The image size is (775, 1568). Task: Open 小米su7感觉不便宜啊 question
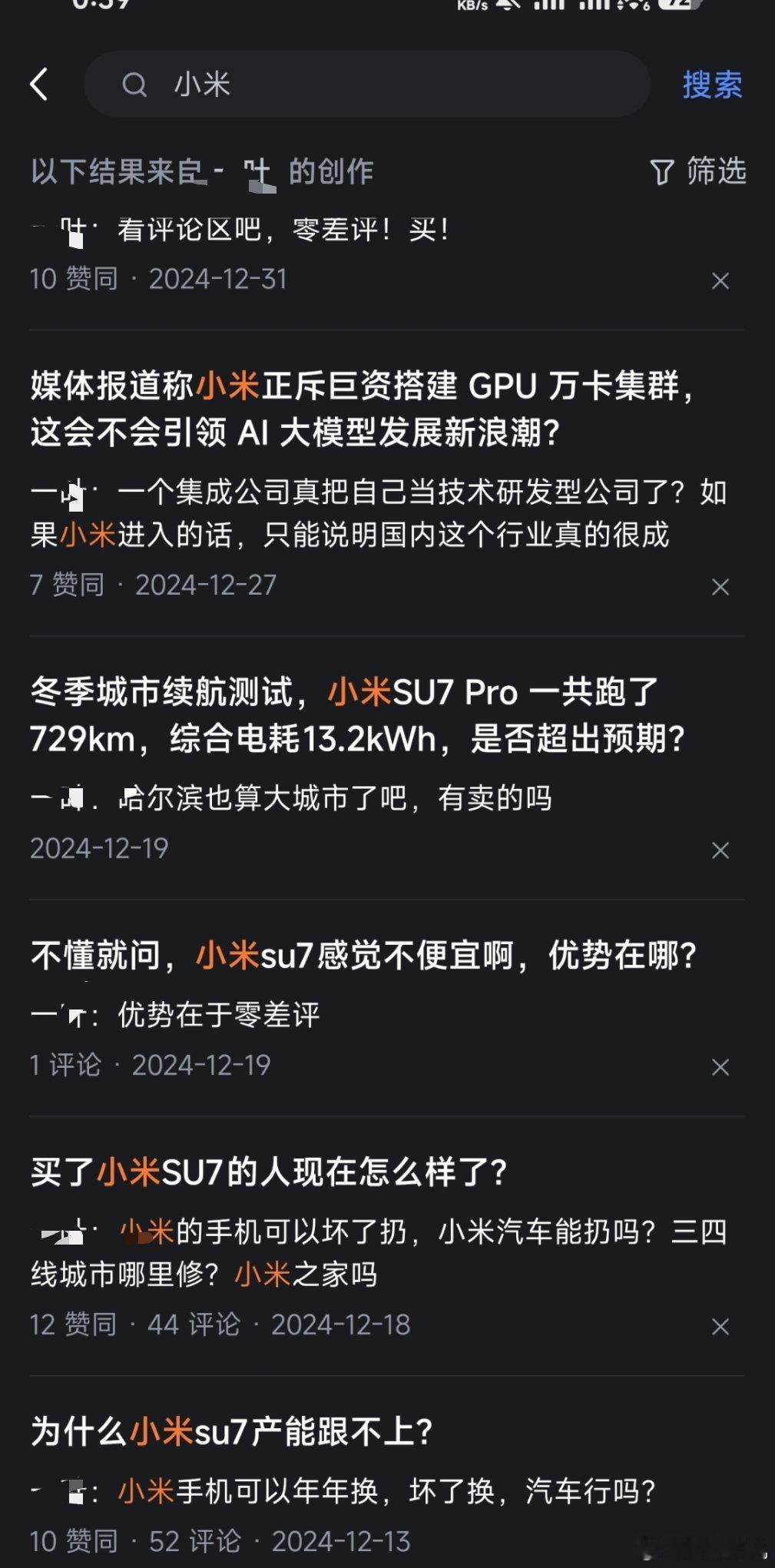363,956
